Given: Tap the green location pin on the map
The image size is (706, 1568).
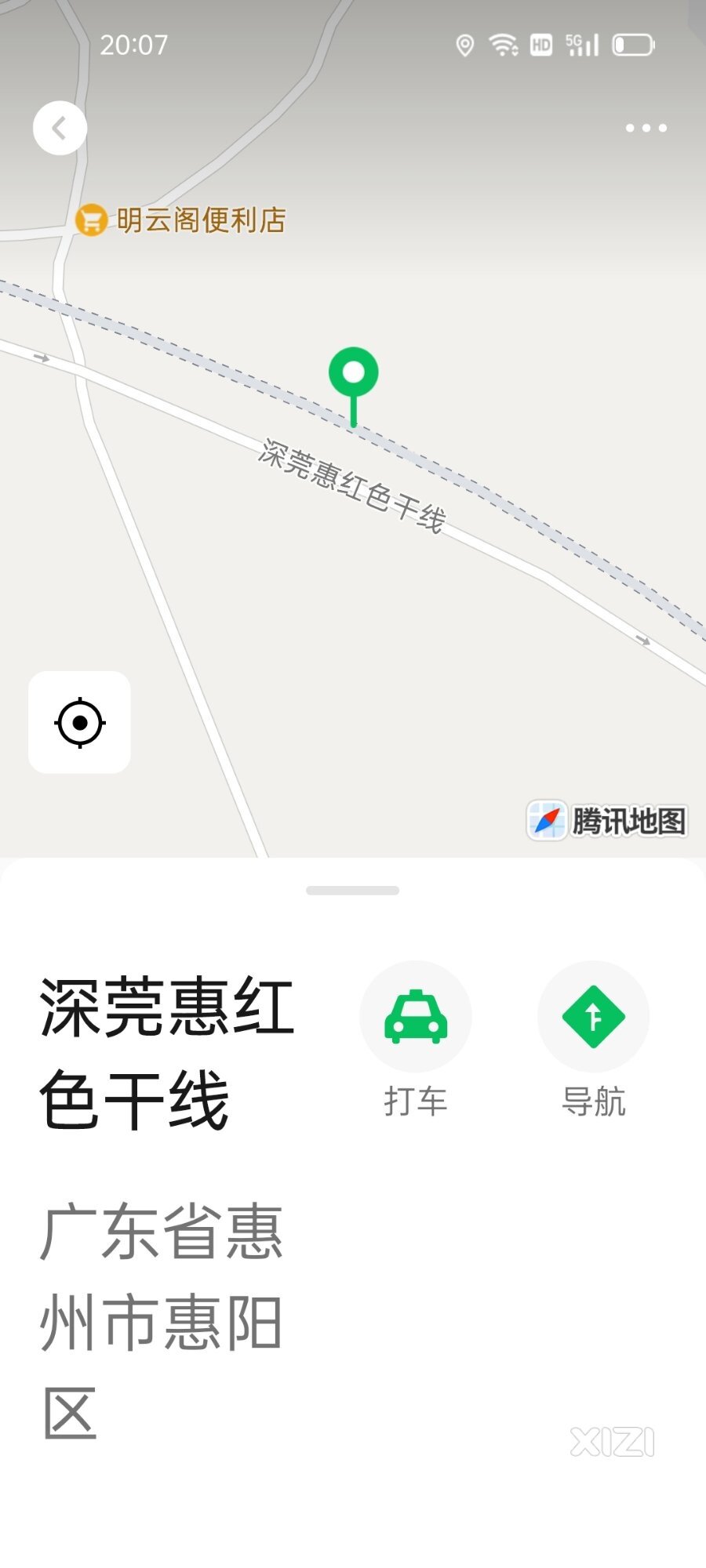Looking at the screenshot, I should (353, 387).
